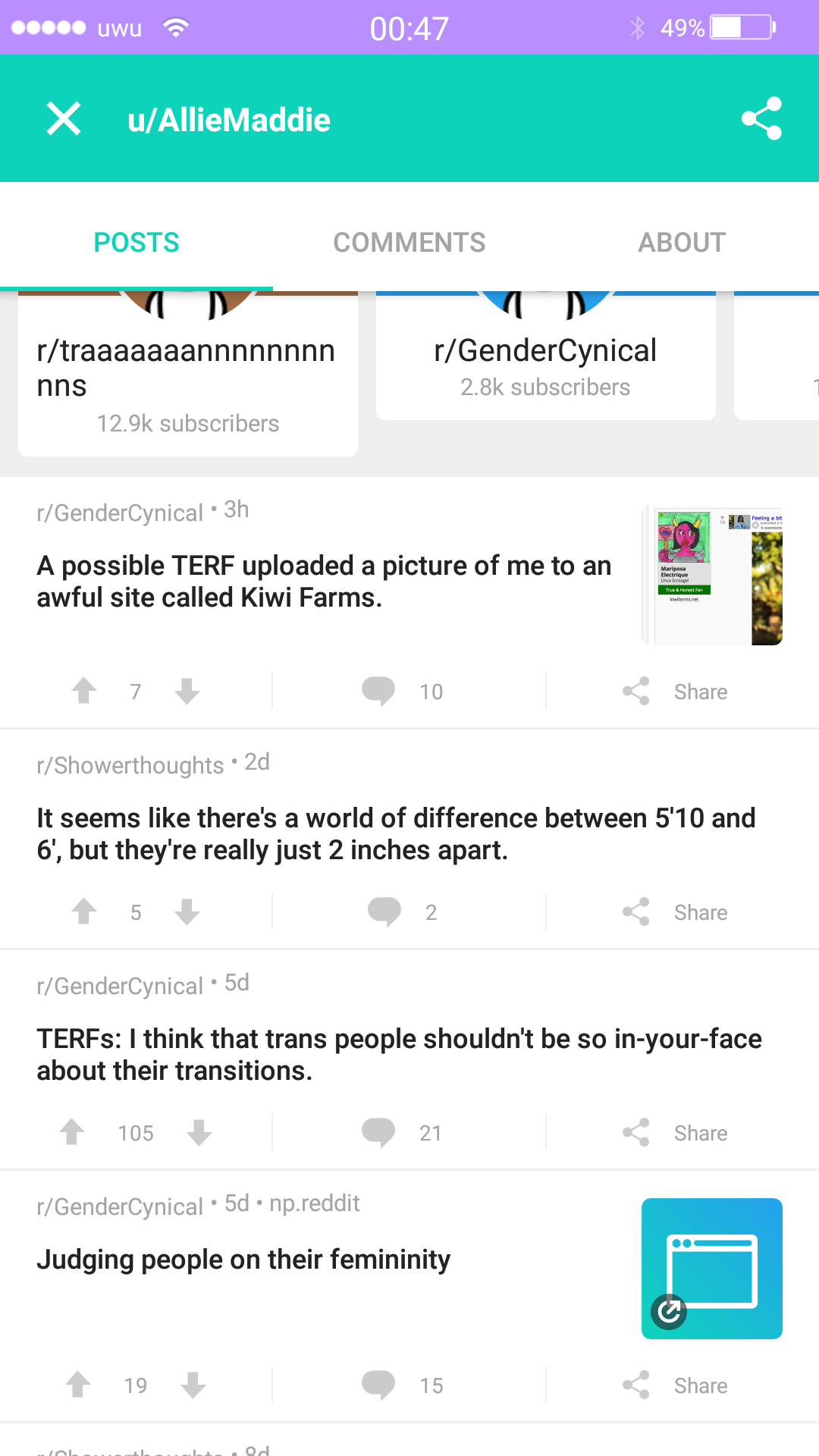
Task: Open the TERFs in-your-face post
Action: (x=399, y=1054)
